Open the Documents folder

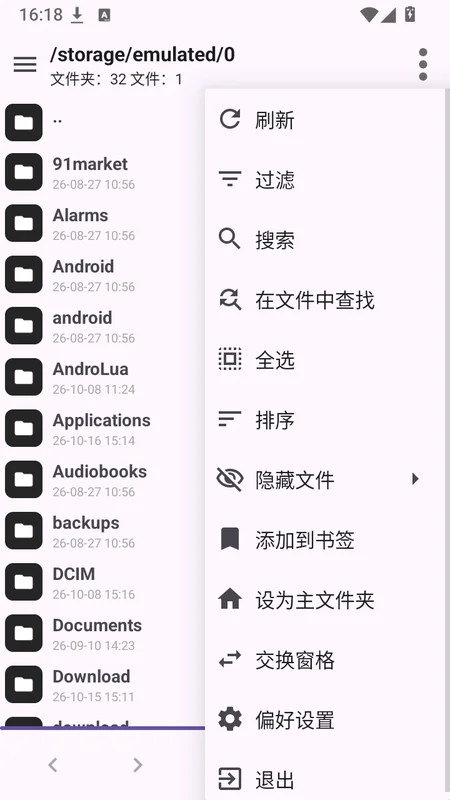102,634
